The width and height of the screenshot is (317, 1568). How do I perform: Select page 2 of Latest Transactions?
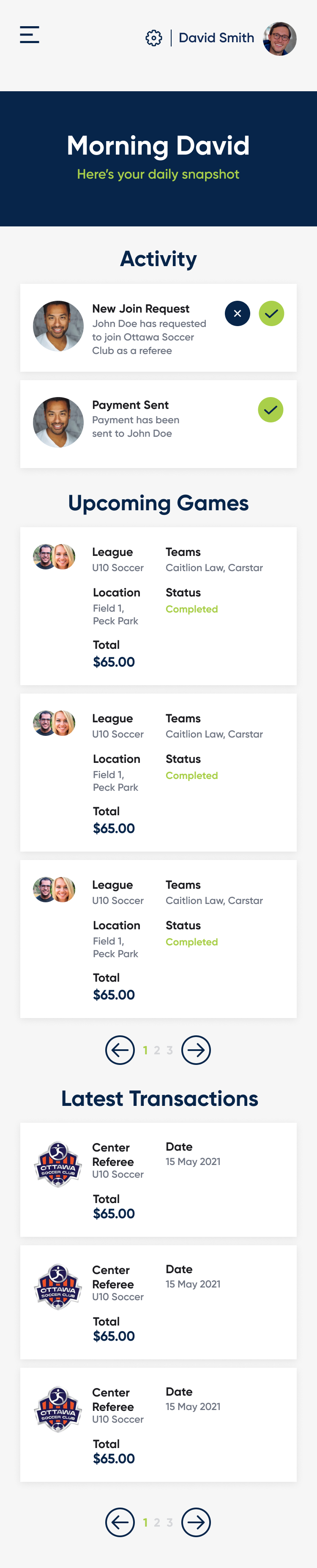pos(157,1522)
